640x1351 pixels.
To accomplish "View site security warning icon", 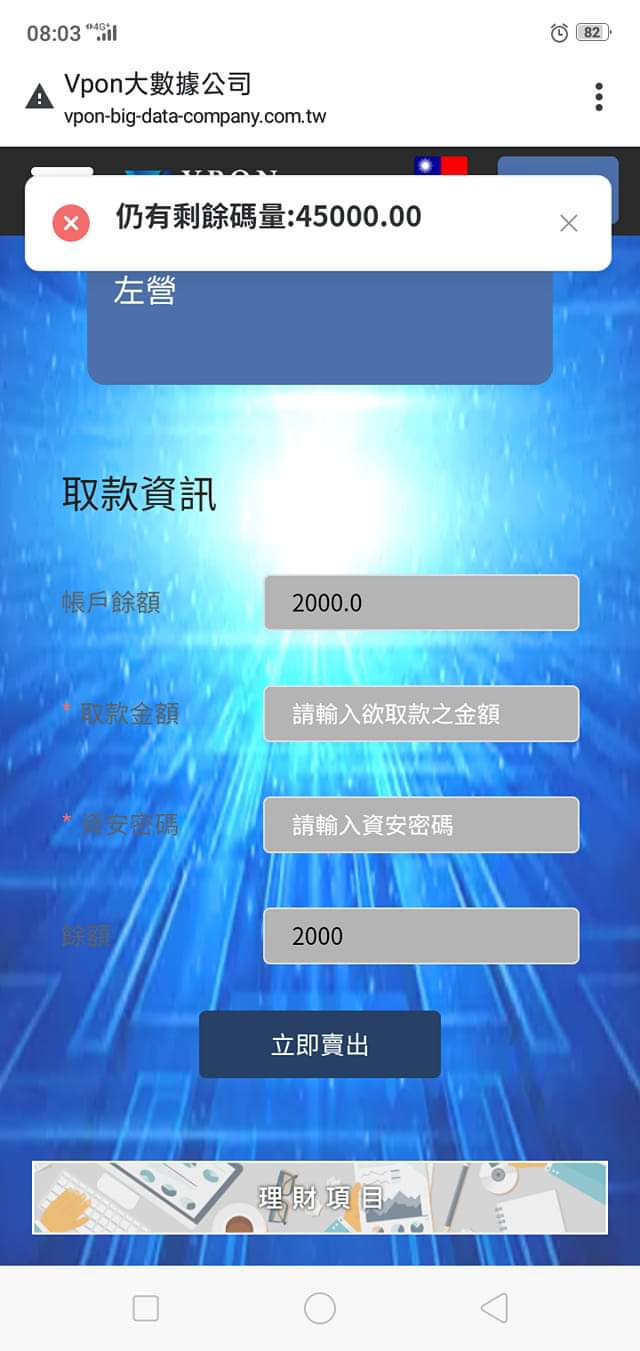I will [39, 98].
